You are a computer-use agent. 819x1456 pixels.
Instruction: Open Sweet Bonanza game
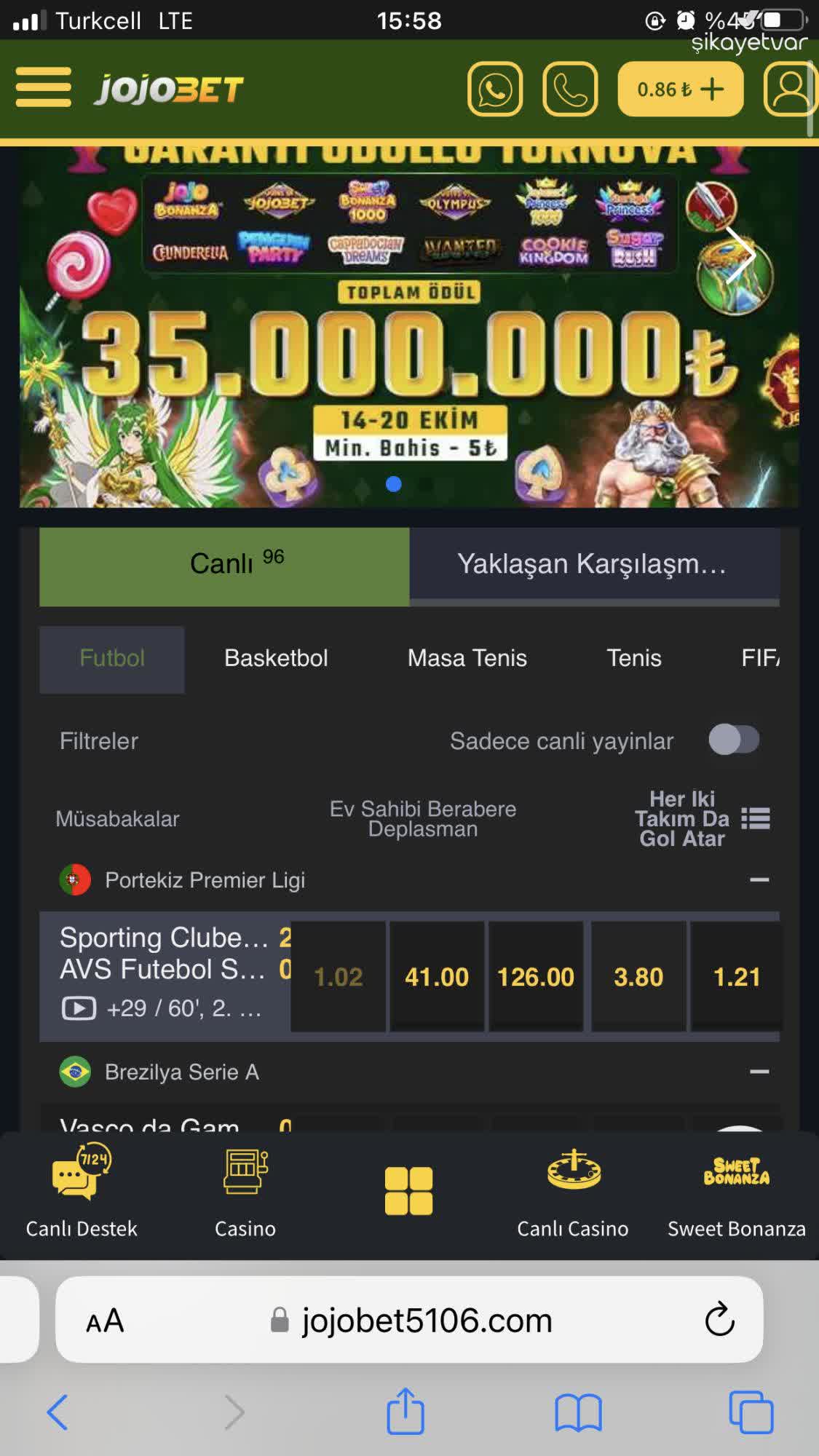(736, 1194)
